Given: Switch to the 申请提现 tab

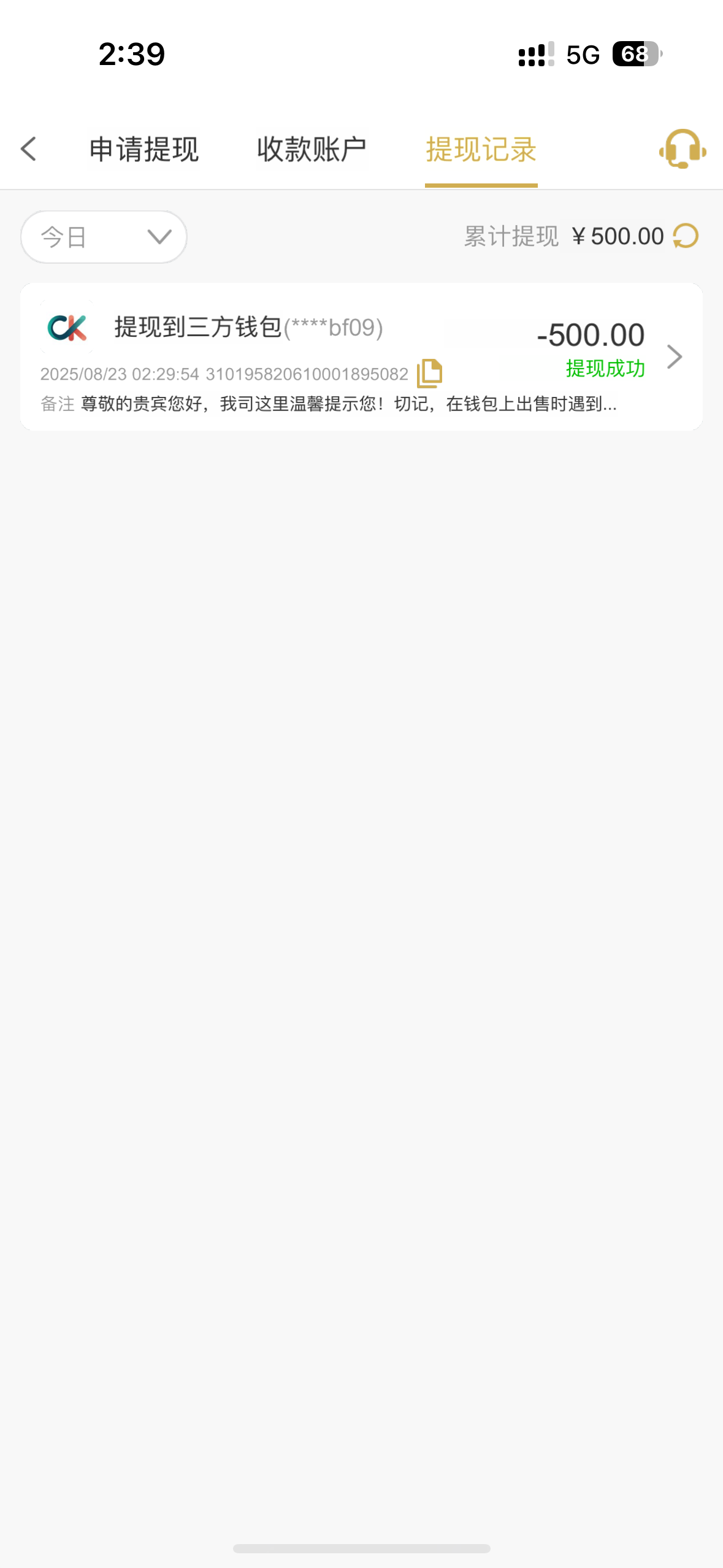Looking at the screenshot, I should click(144, 150).
